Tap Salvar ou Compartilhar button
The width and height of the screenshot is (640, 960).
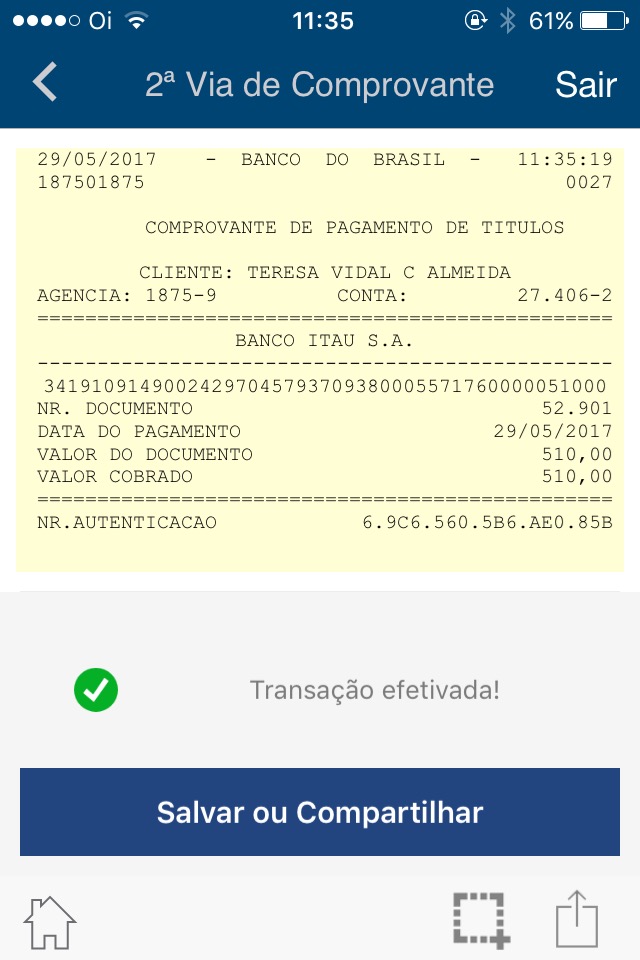[320, 812]
